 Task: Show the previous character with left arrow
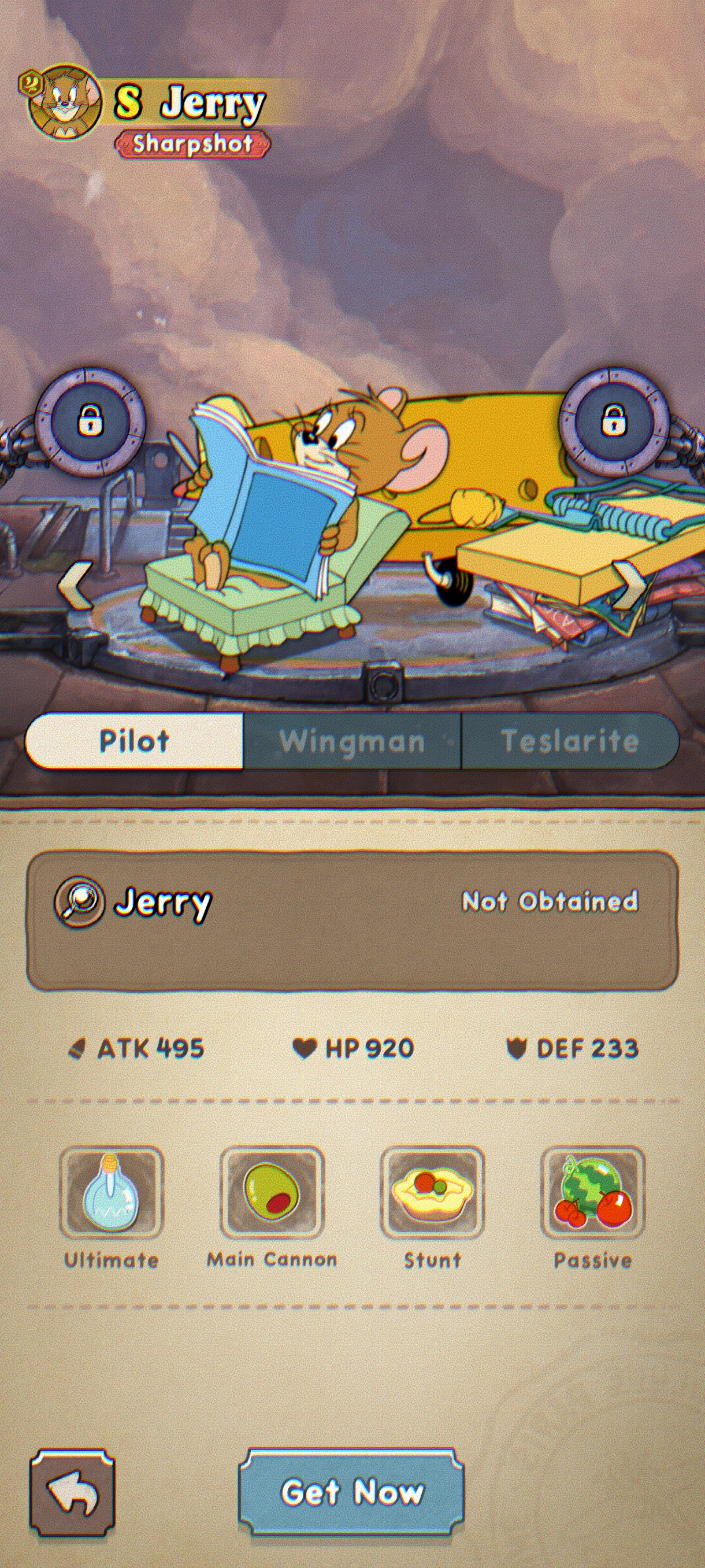(76, 585)
